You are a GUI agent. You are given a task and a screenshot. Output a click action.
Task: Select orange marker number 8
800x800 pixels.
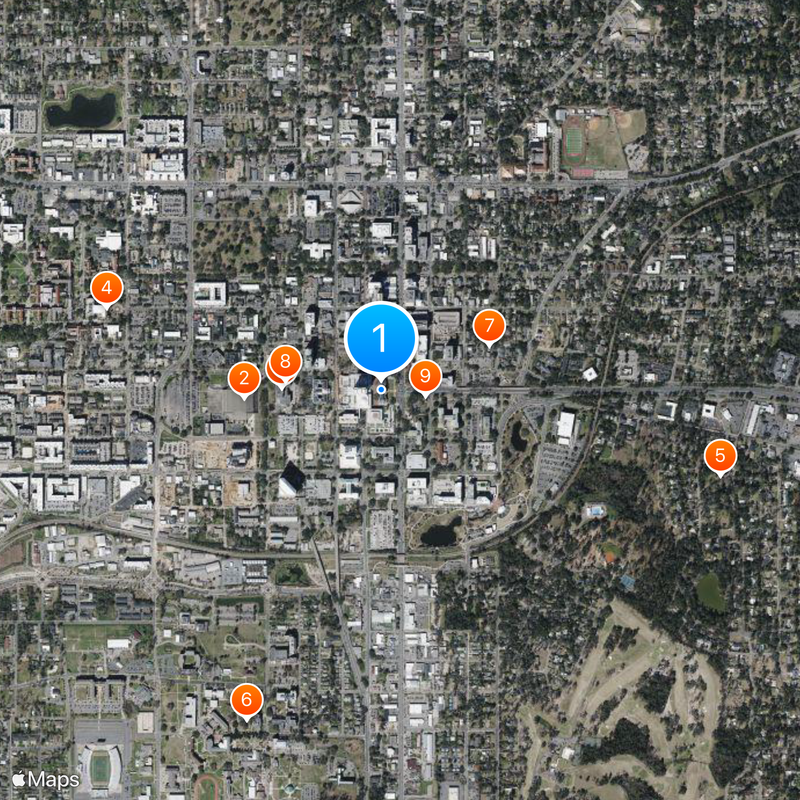(x=286, y=361)
